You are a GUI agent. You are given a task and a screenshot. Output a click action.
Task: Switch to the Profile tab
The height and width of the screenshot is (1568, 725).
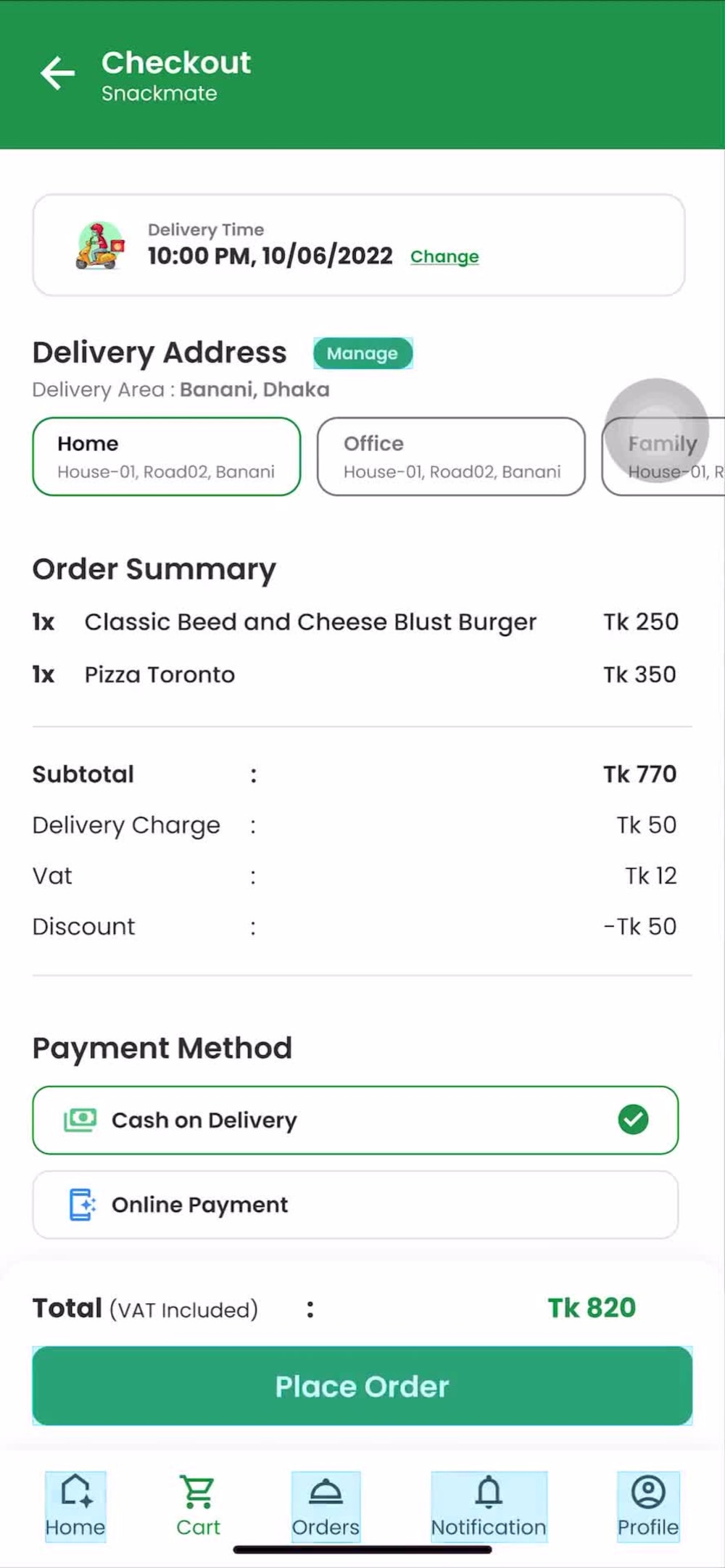(648, 1506)
